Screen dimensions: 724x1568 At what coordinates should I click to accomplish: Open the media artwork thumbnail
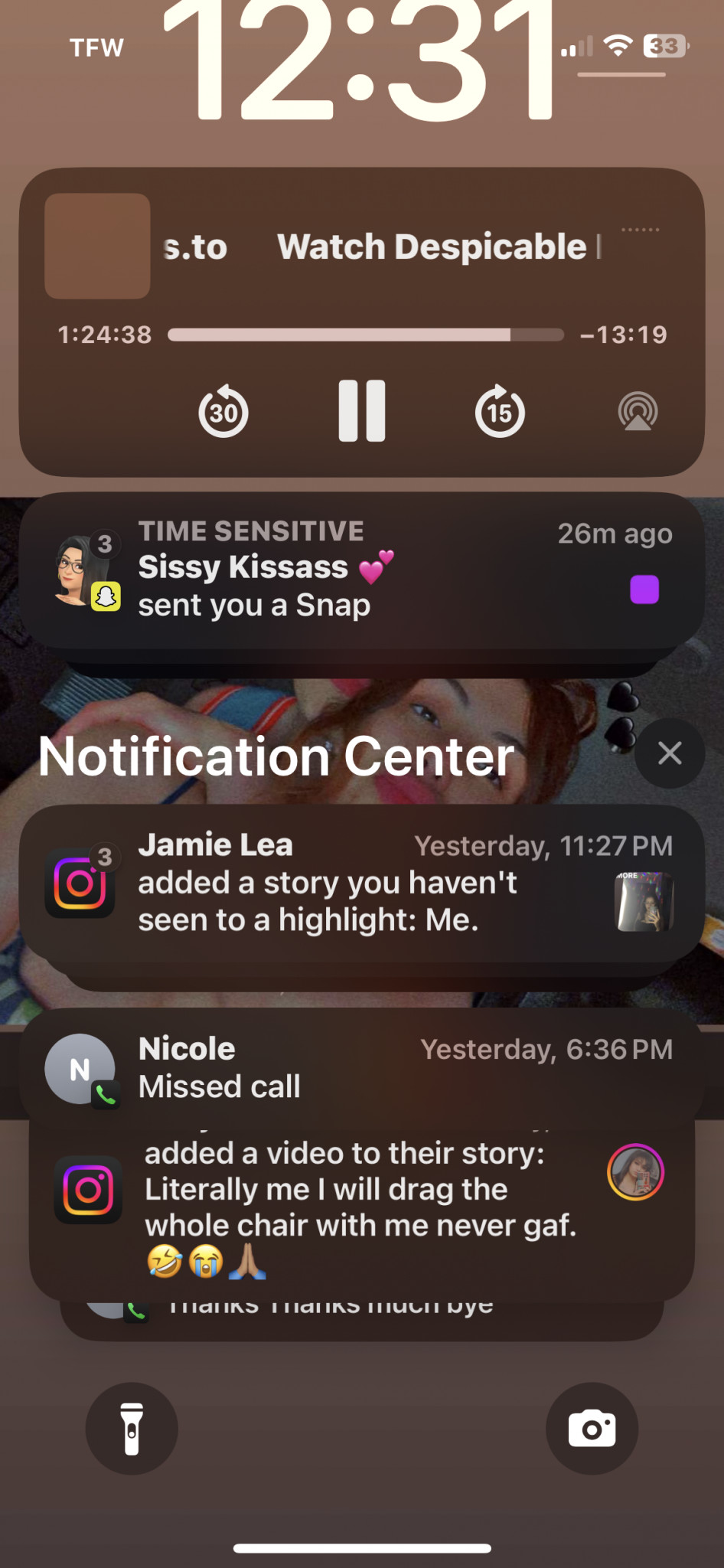(97, 246)
